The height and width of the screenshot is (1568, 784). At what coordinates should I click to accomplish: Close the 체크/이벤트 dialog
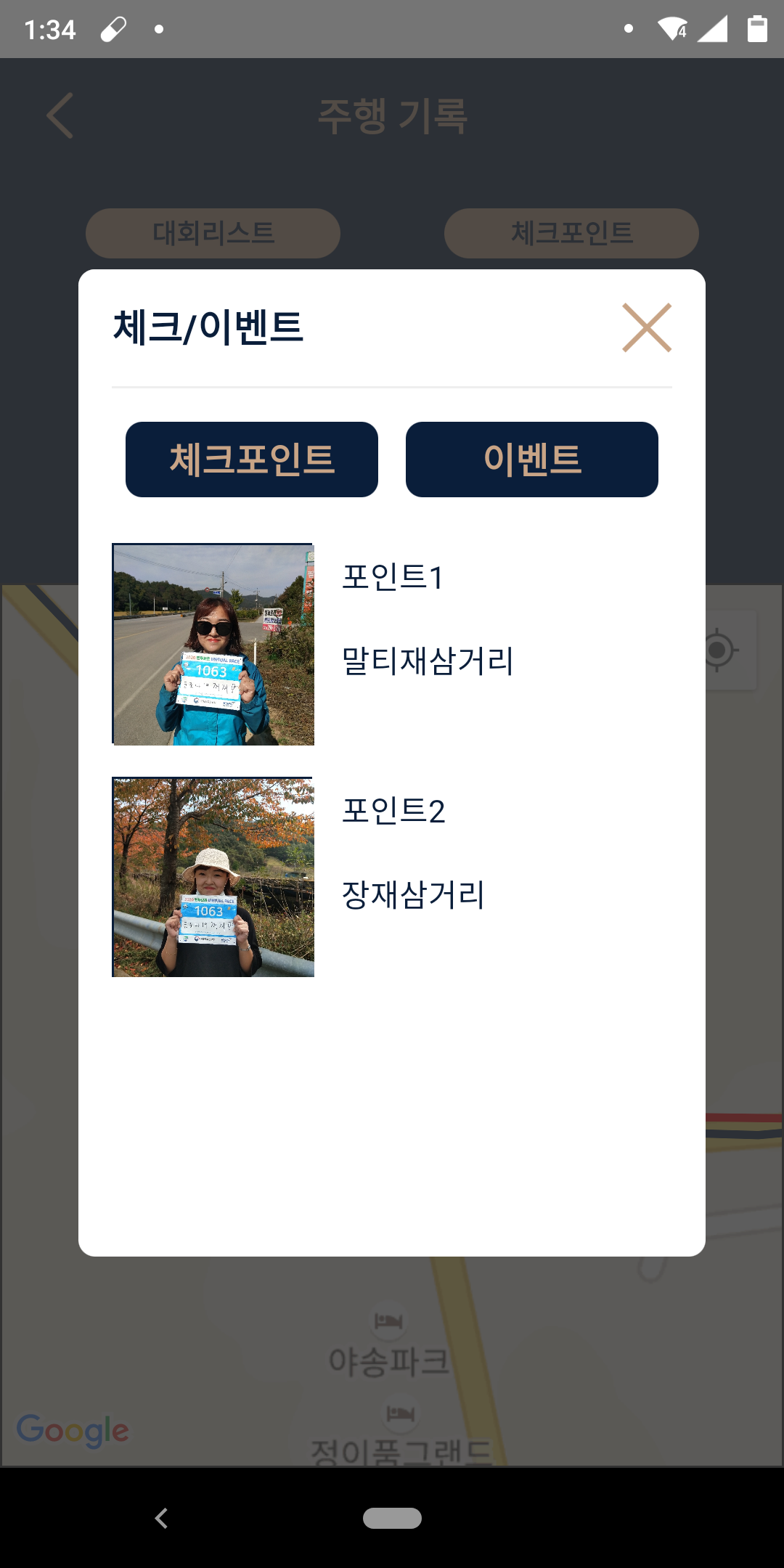[647, 327]
